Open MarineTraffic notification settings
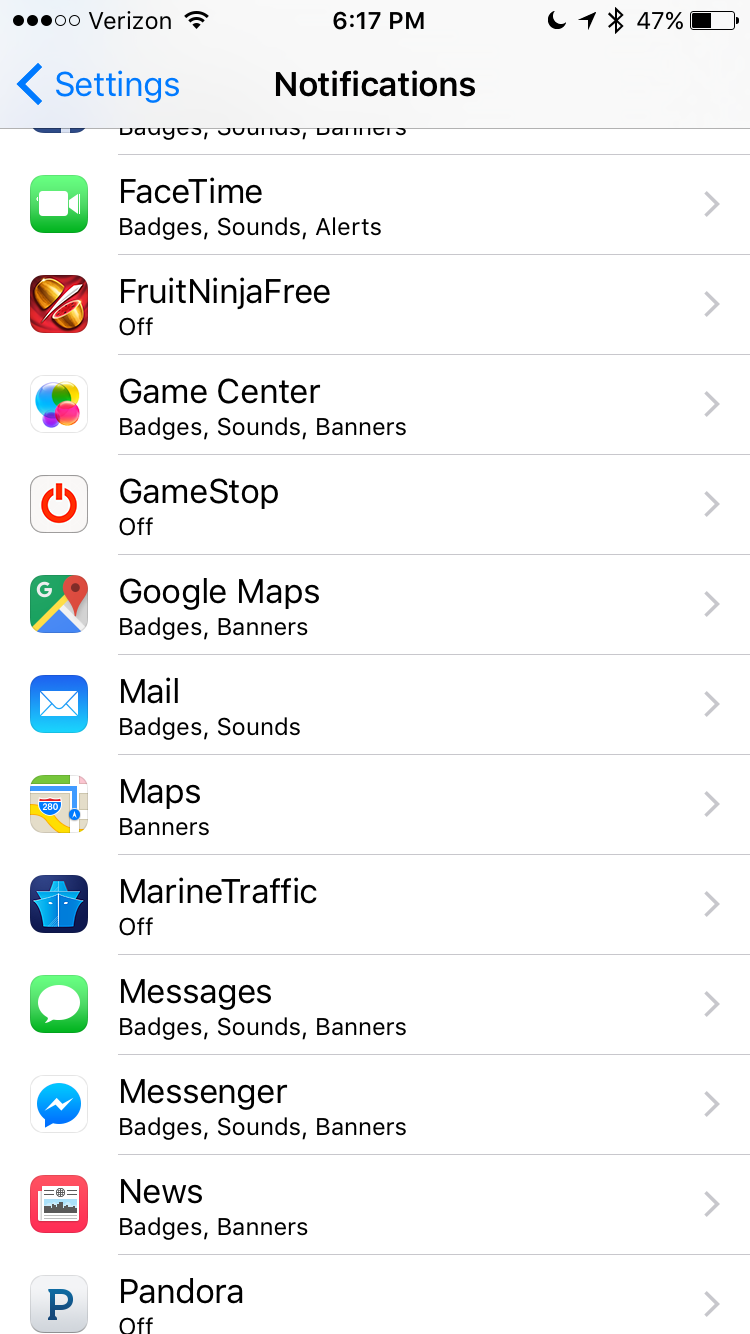 (x=375, y=905)
